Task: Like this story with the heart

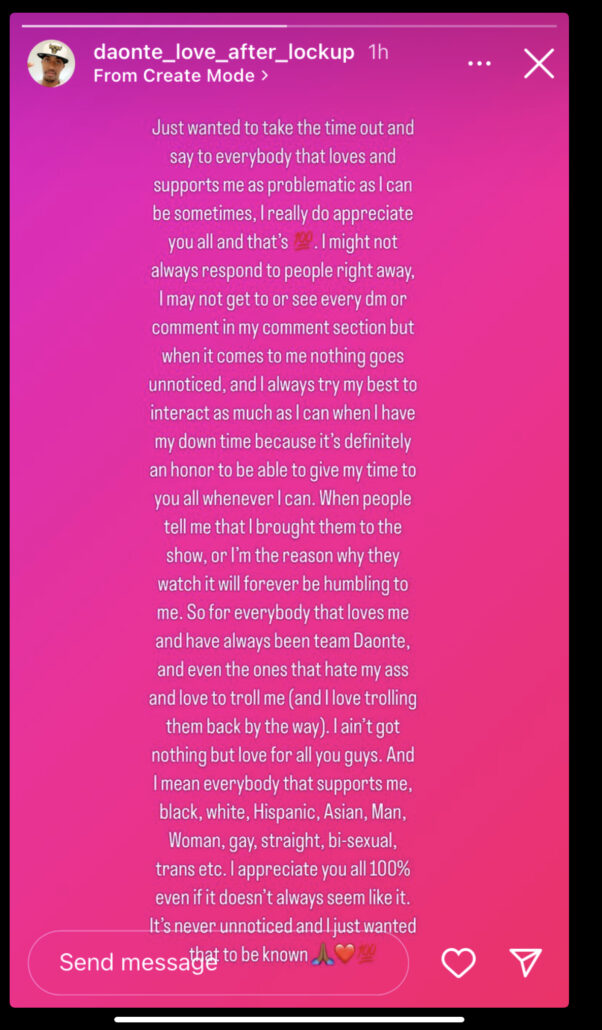Action: 458,963
